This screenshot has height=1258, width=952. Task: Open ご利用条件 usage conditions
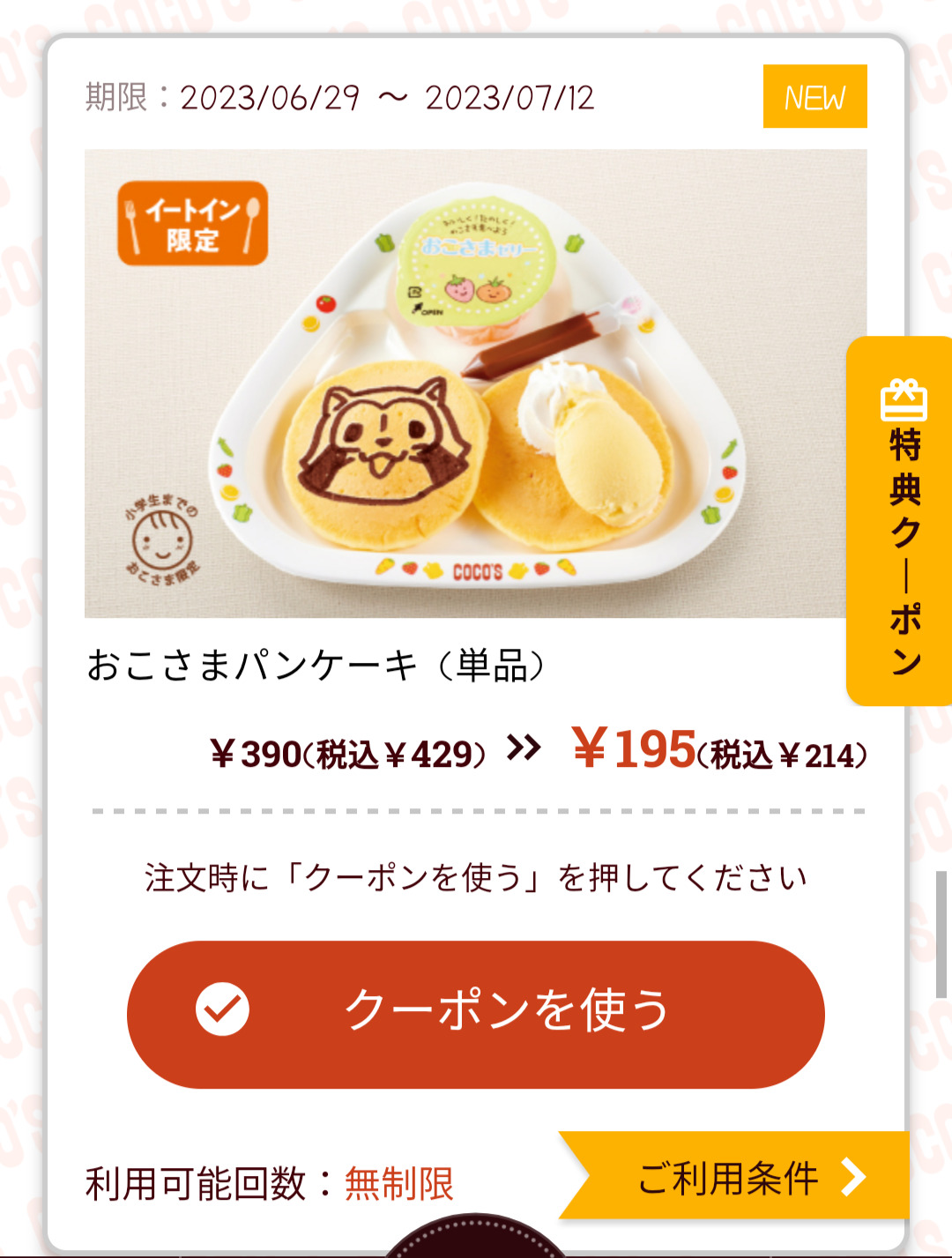click(x=740, y=1177)
